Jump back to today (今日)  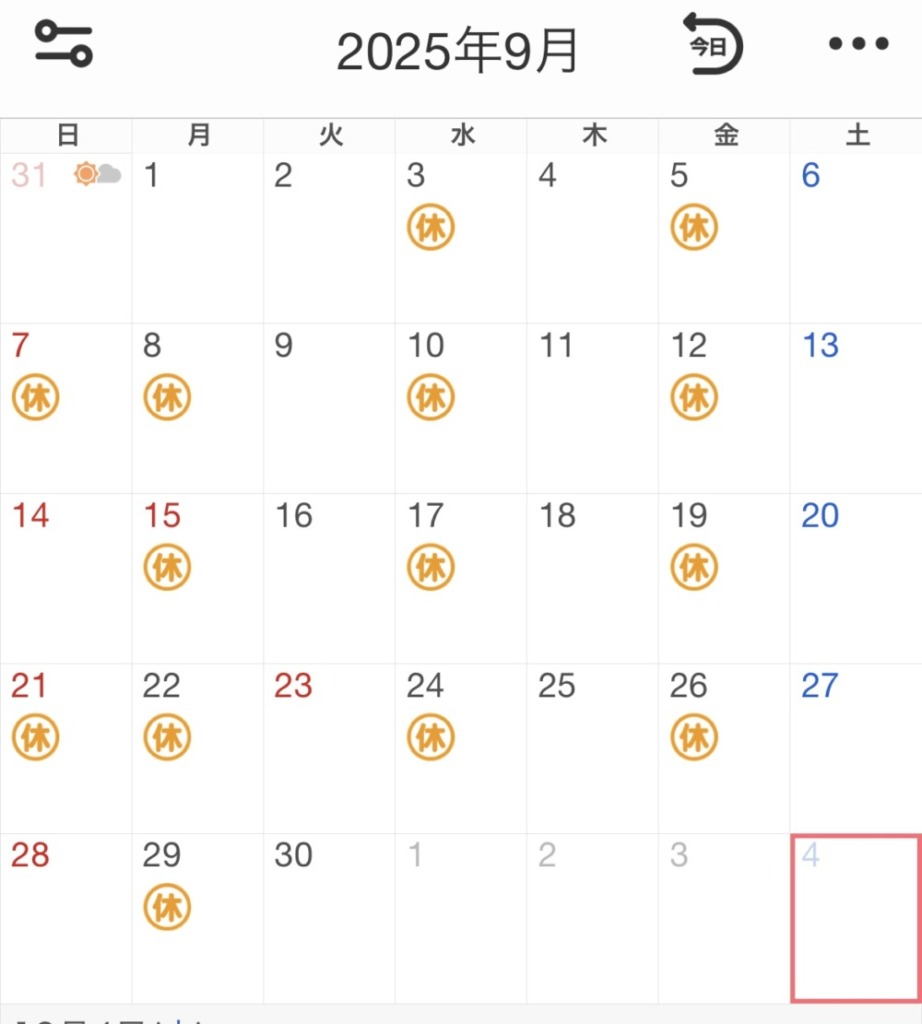[712, 45]
